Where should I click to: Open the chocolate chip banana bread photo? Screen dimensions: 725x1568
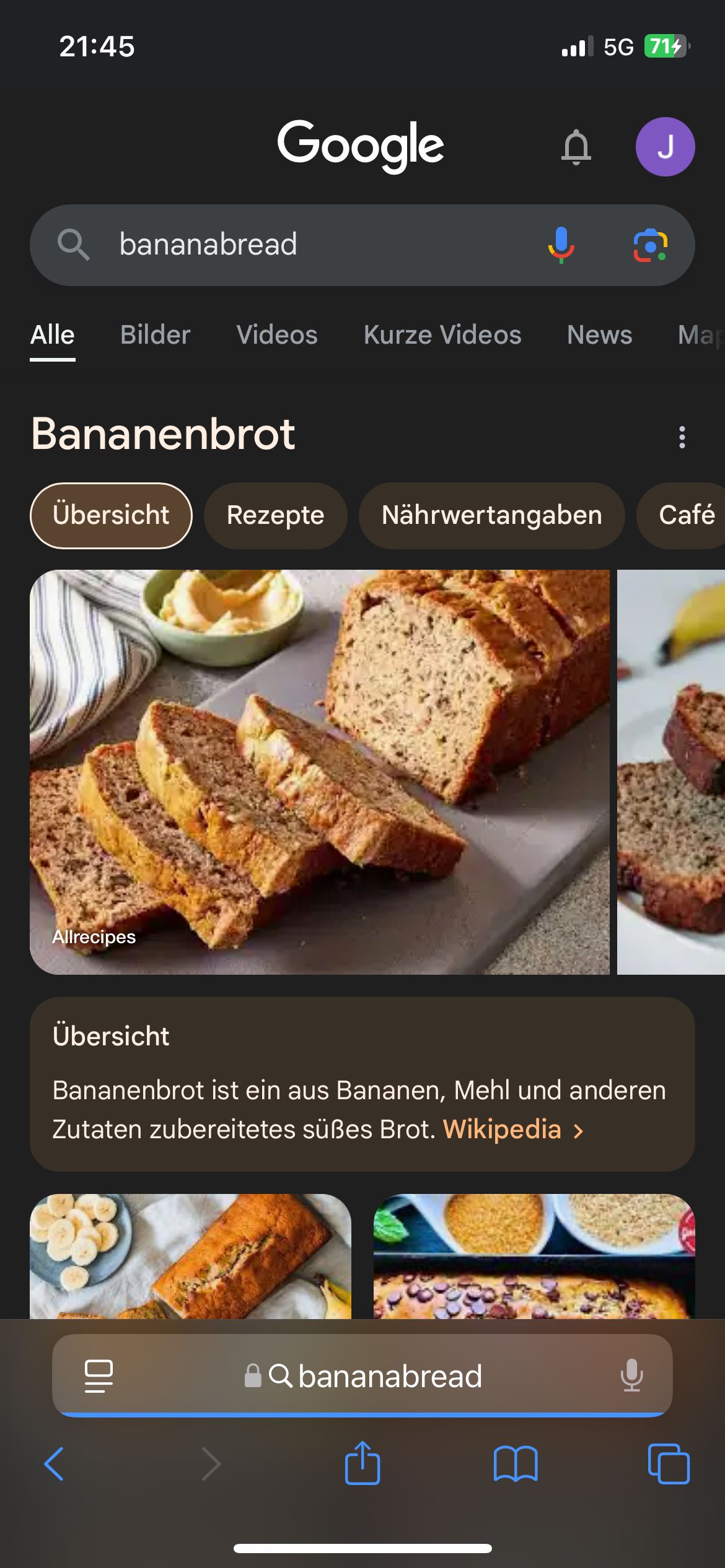click(534, 1256)
